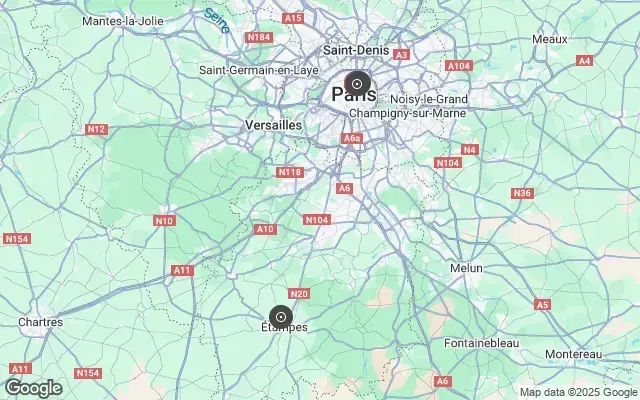Select the map marker on Paris
Image resolution: width=640 pixels, height=400 pixels.
point(357,84)
